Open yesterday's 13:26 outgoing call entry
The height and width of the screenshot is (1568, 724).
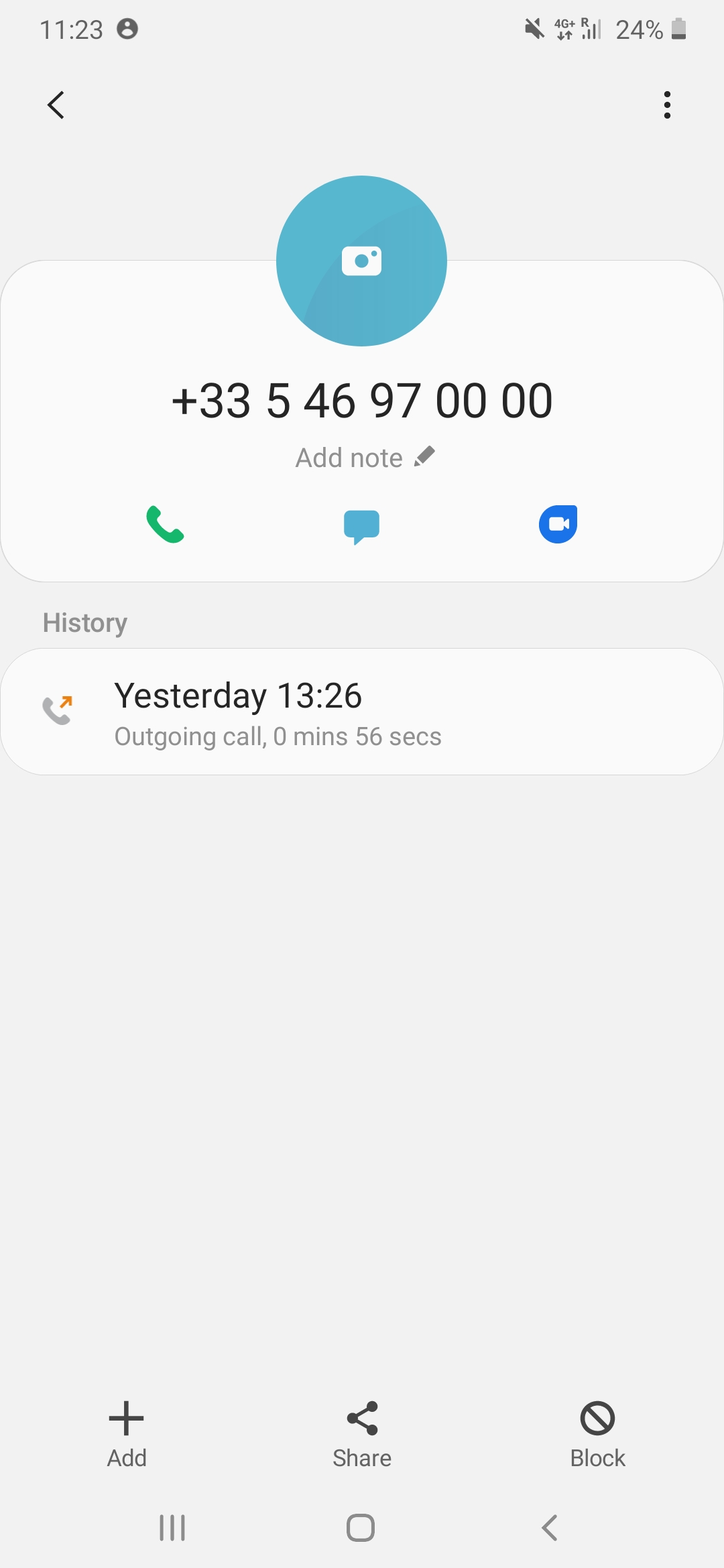pos(362,712)
